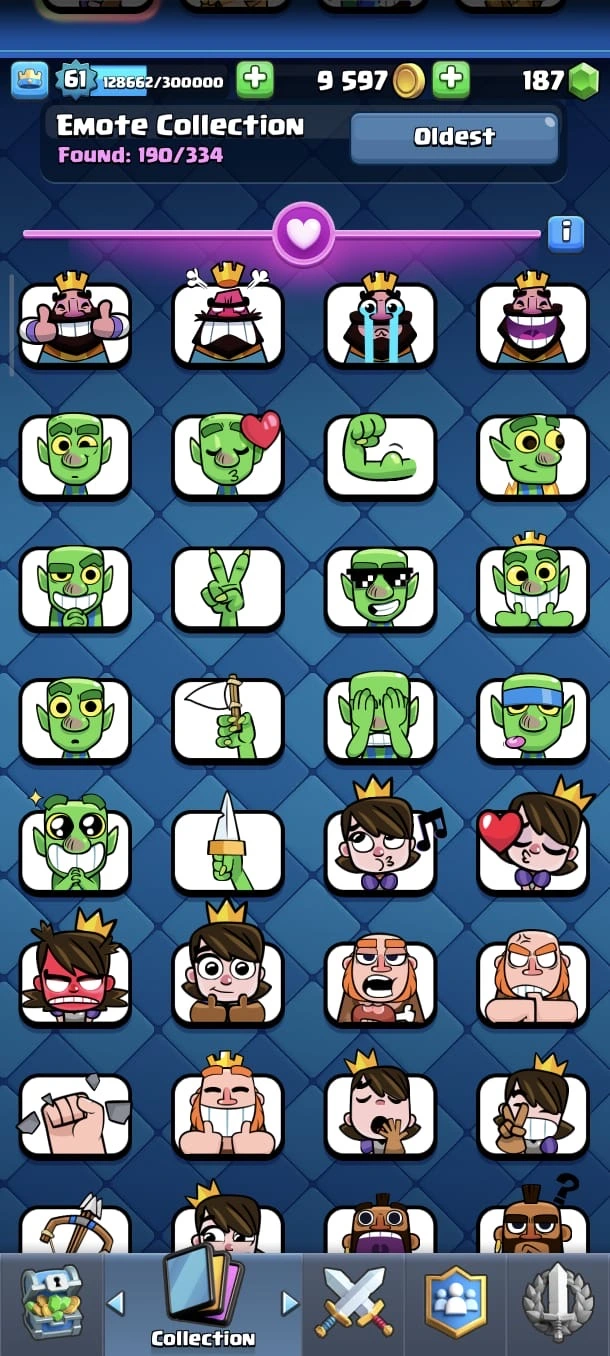Tap plus next to experience bar
This screenshot has width=610, height=1356.
coord(255,80)
